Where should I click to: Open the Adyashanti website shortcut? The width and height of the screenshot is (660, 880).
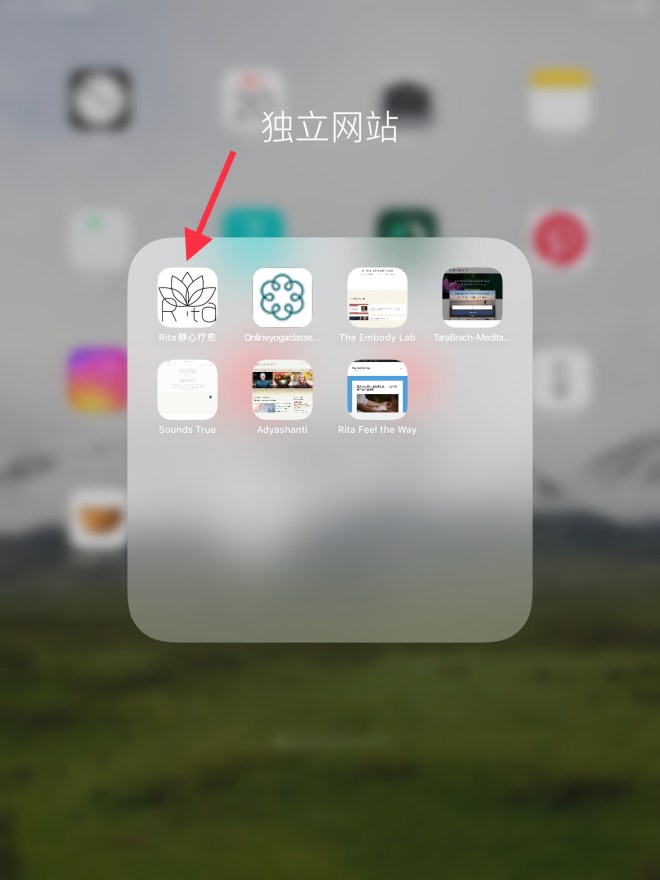click(282, 389)
